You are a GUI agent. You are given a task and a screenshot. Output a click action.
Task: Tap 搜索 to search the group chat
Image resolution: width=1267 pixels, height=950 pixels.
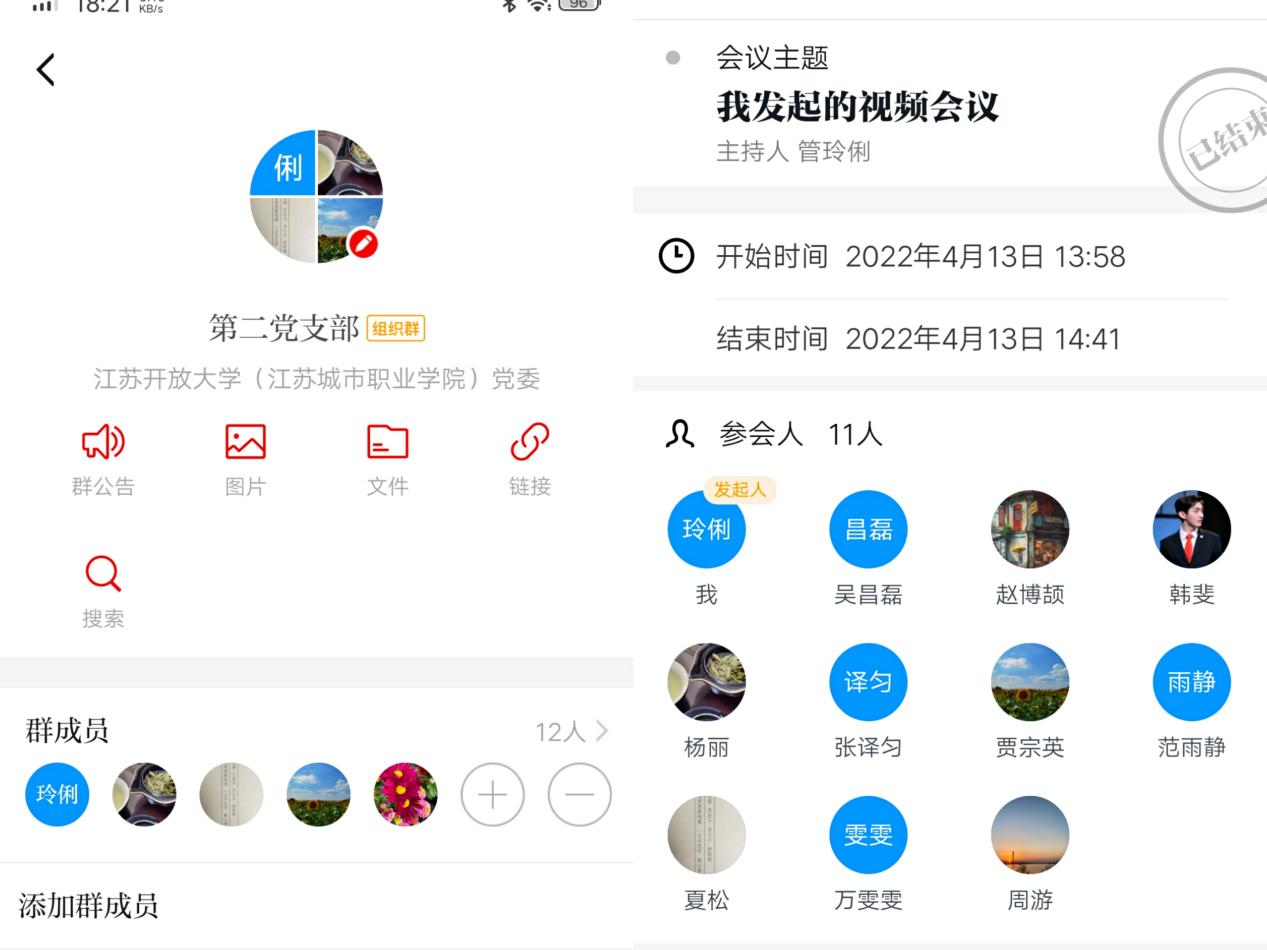pos(103,591)
